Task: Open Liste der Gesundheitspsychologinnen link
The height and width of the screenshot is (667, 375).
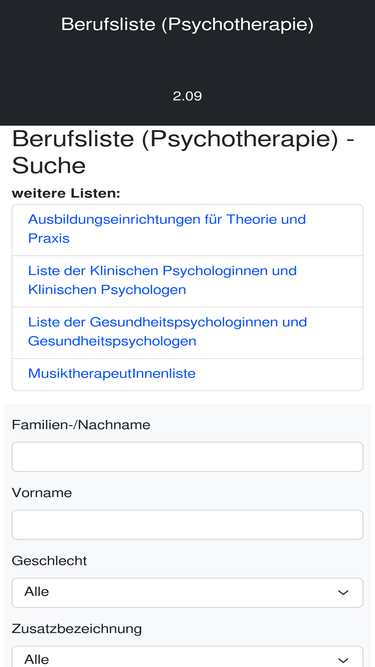Action: (x=168, y=332)
